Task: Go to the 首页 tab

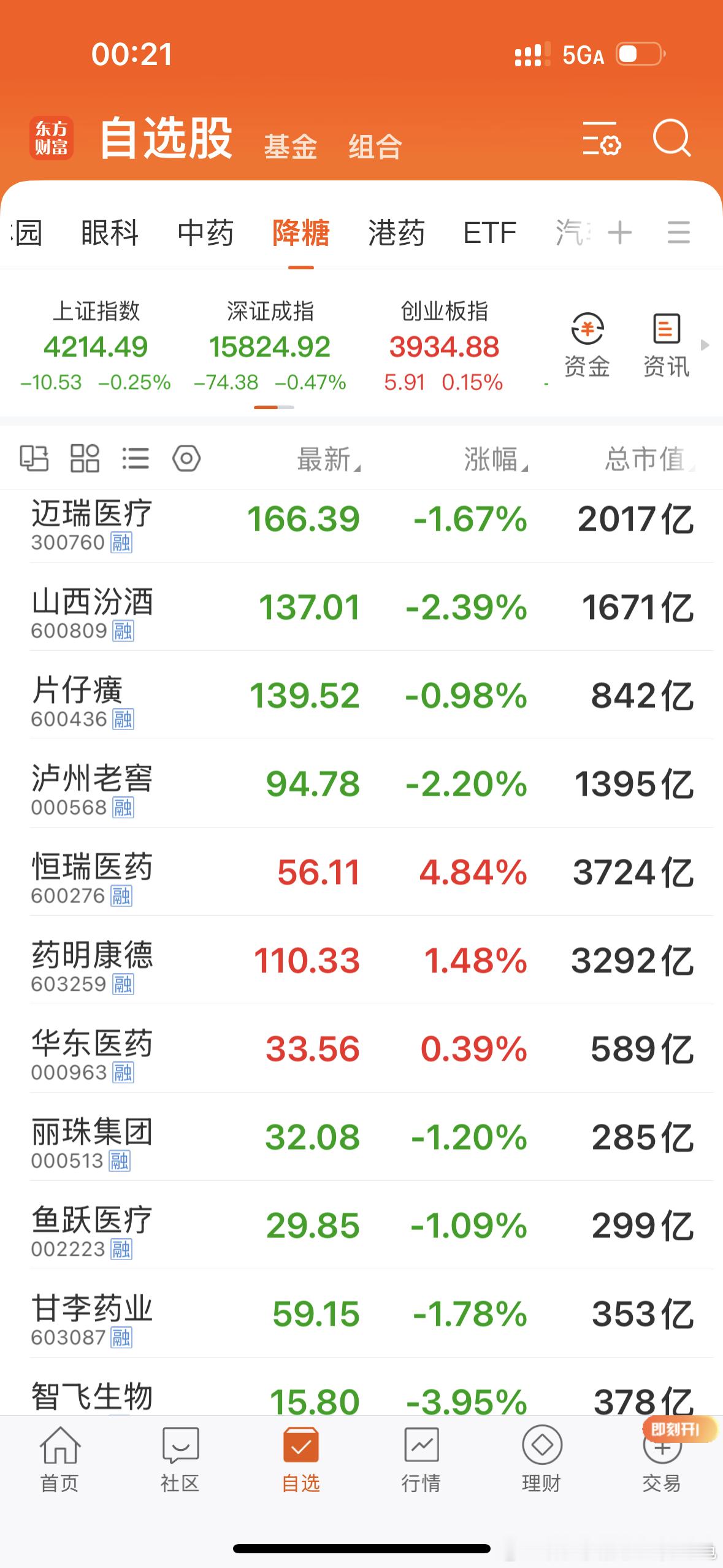Action: 59,1460
